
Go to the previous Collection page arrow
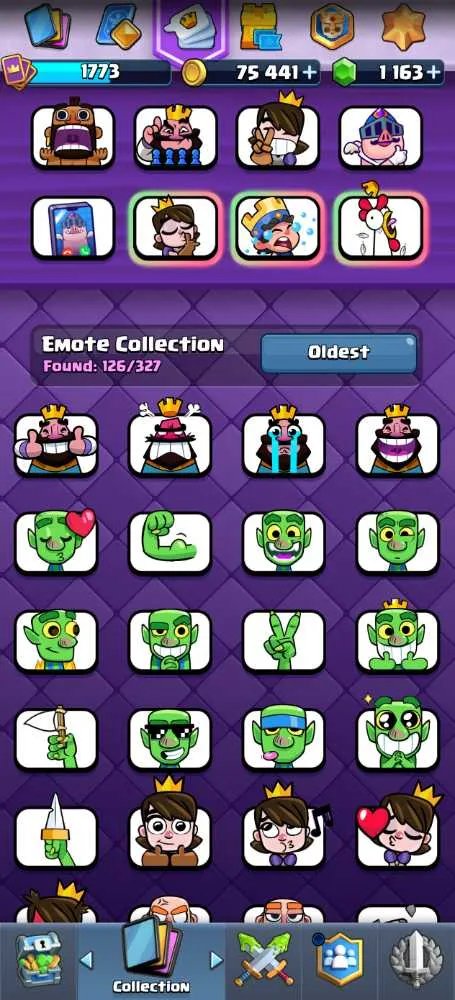[x=86, y=959]
